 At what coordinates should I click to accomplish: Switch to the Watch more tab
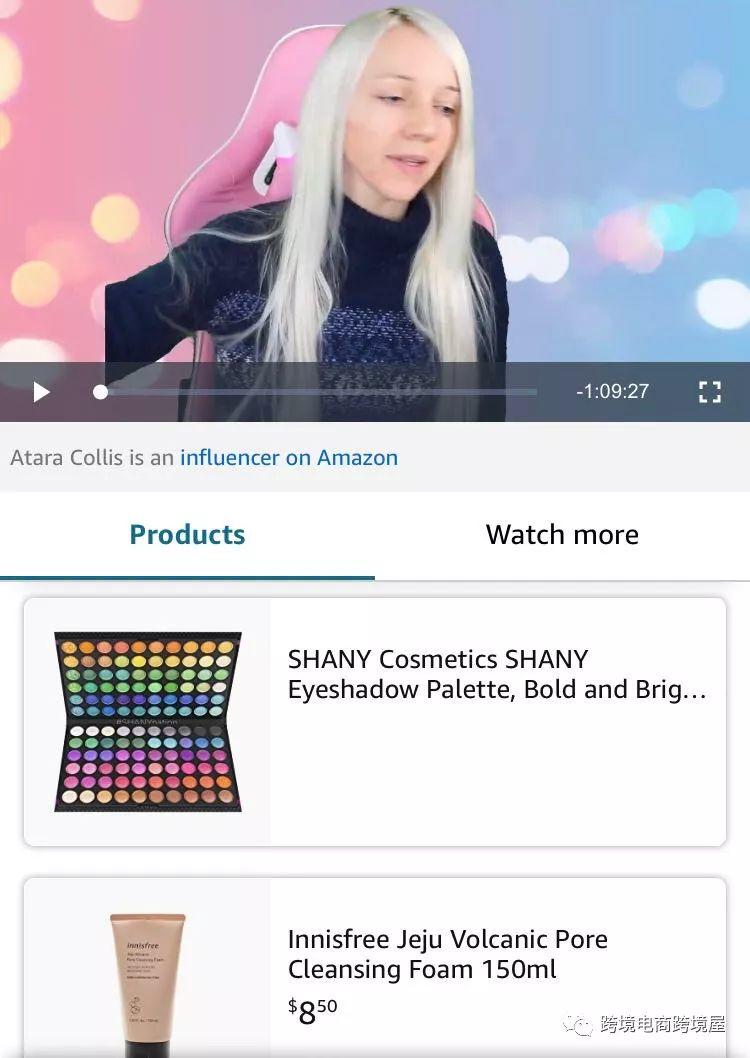562,535
